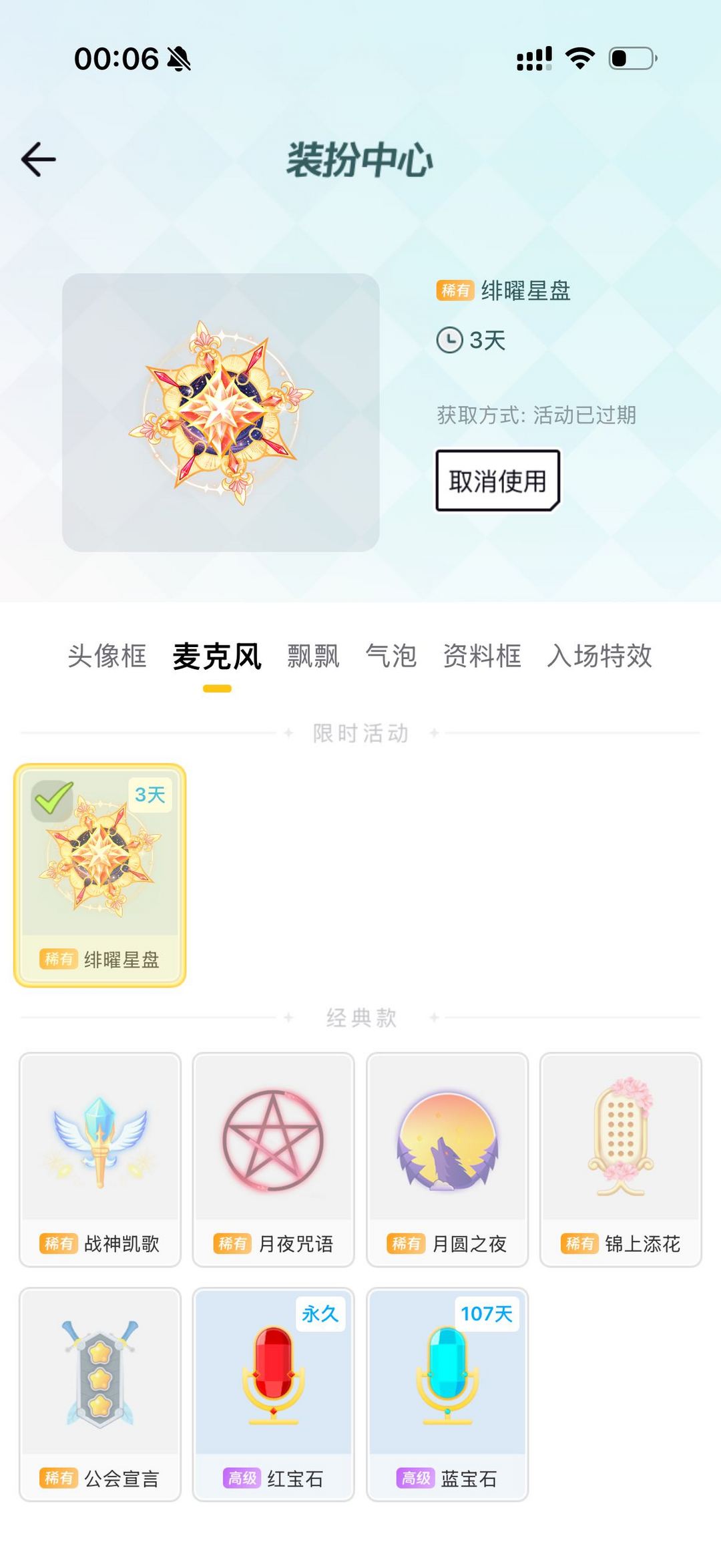The image size is (721, 1568).
Task: Open the 气泡 section
Action: click(391, 657)
